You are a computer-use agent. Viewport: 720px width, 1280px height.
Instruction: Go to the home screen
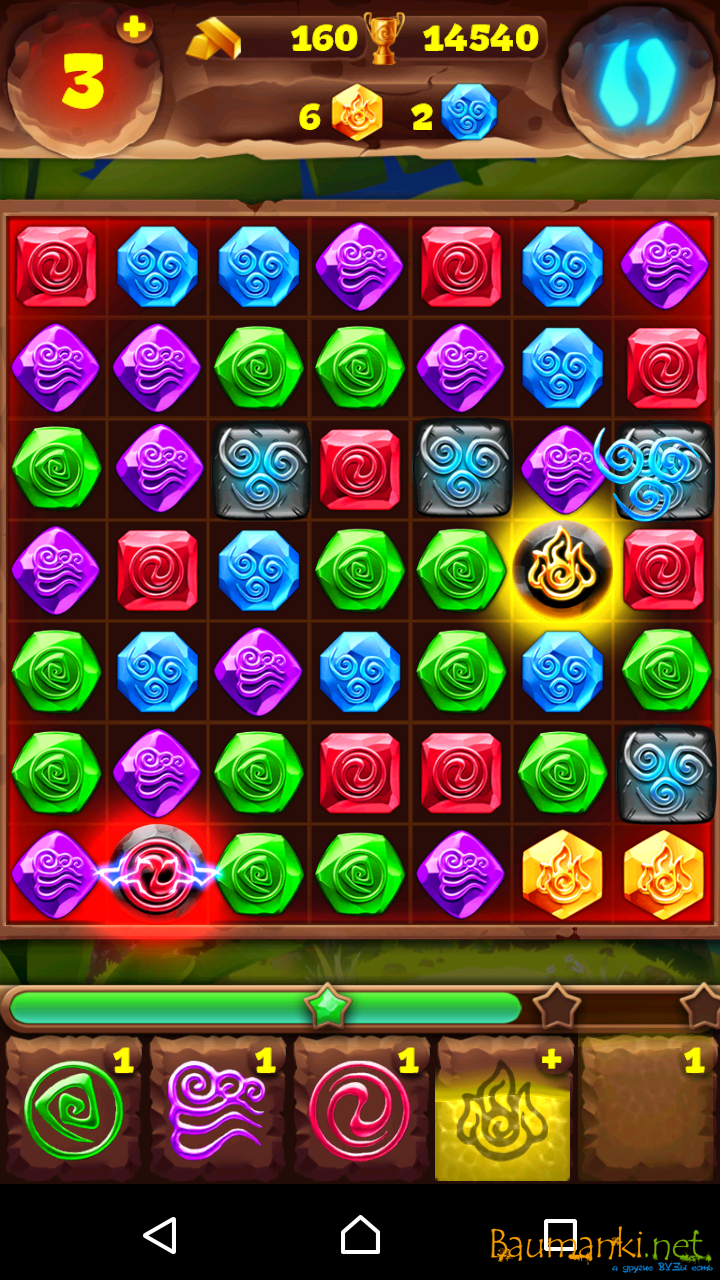point(360,1236)
